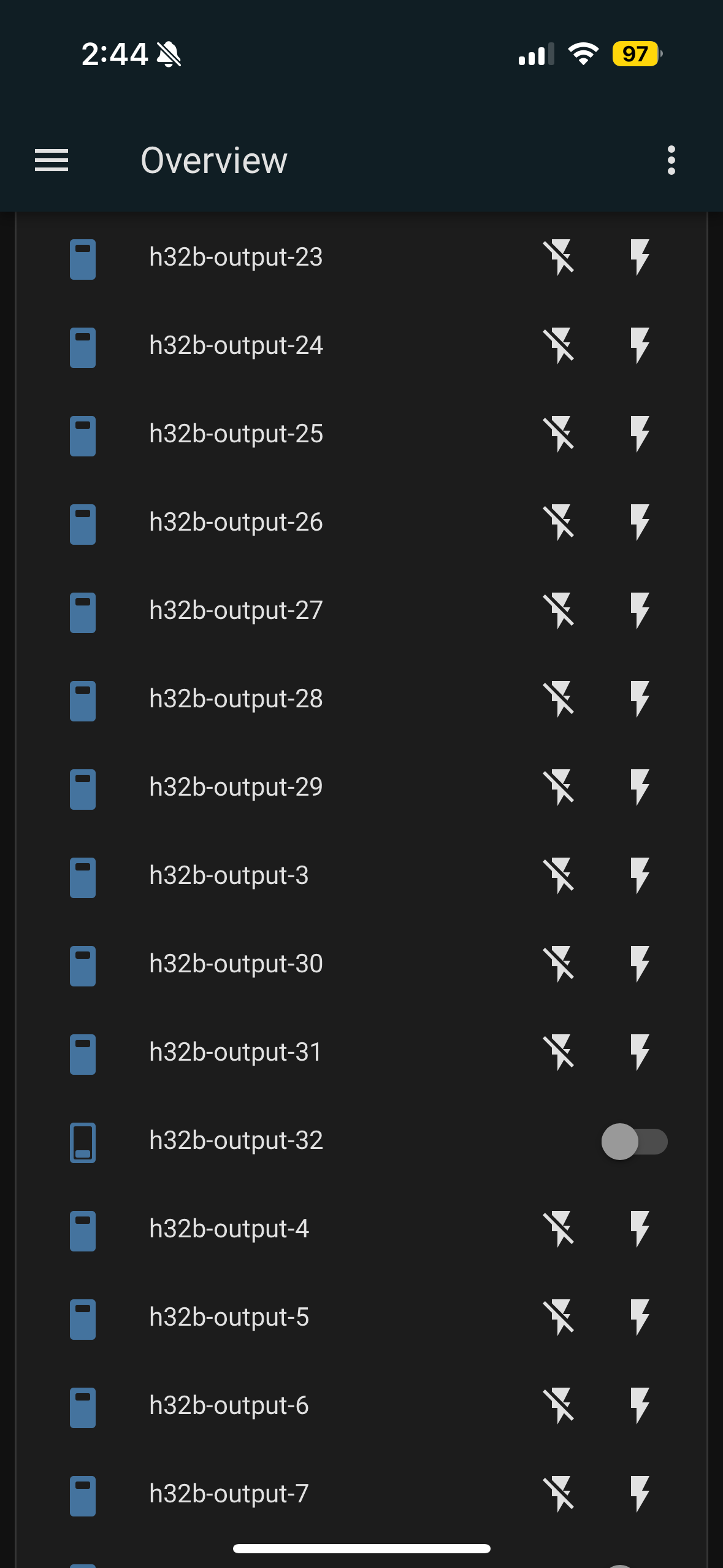
Task: Turn on h32b-output-29 with the bolt icon
Action: coord(640,787)
